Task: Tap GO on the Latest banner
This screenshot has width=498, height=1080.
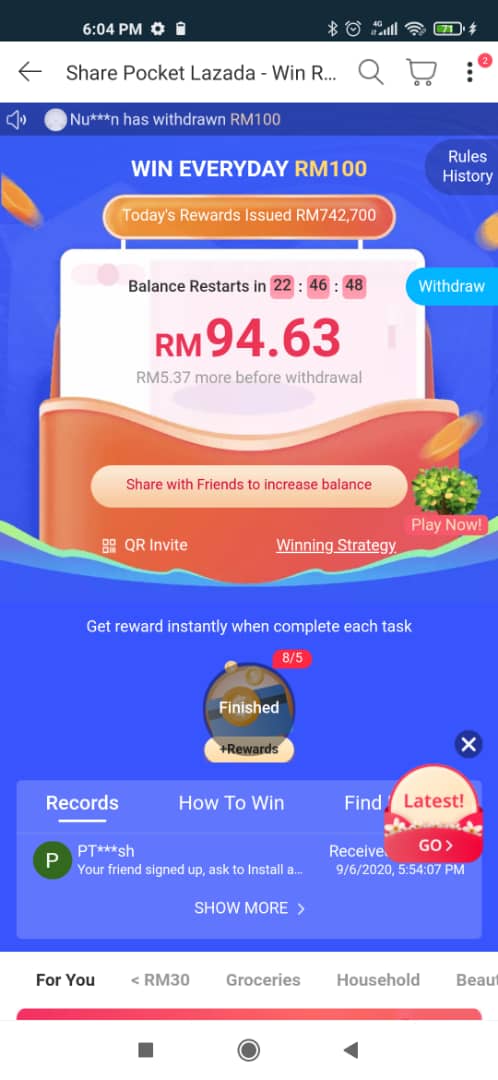Action: (x=435, y=845)
